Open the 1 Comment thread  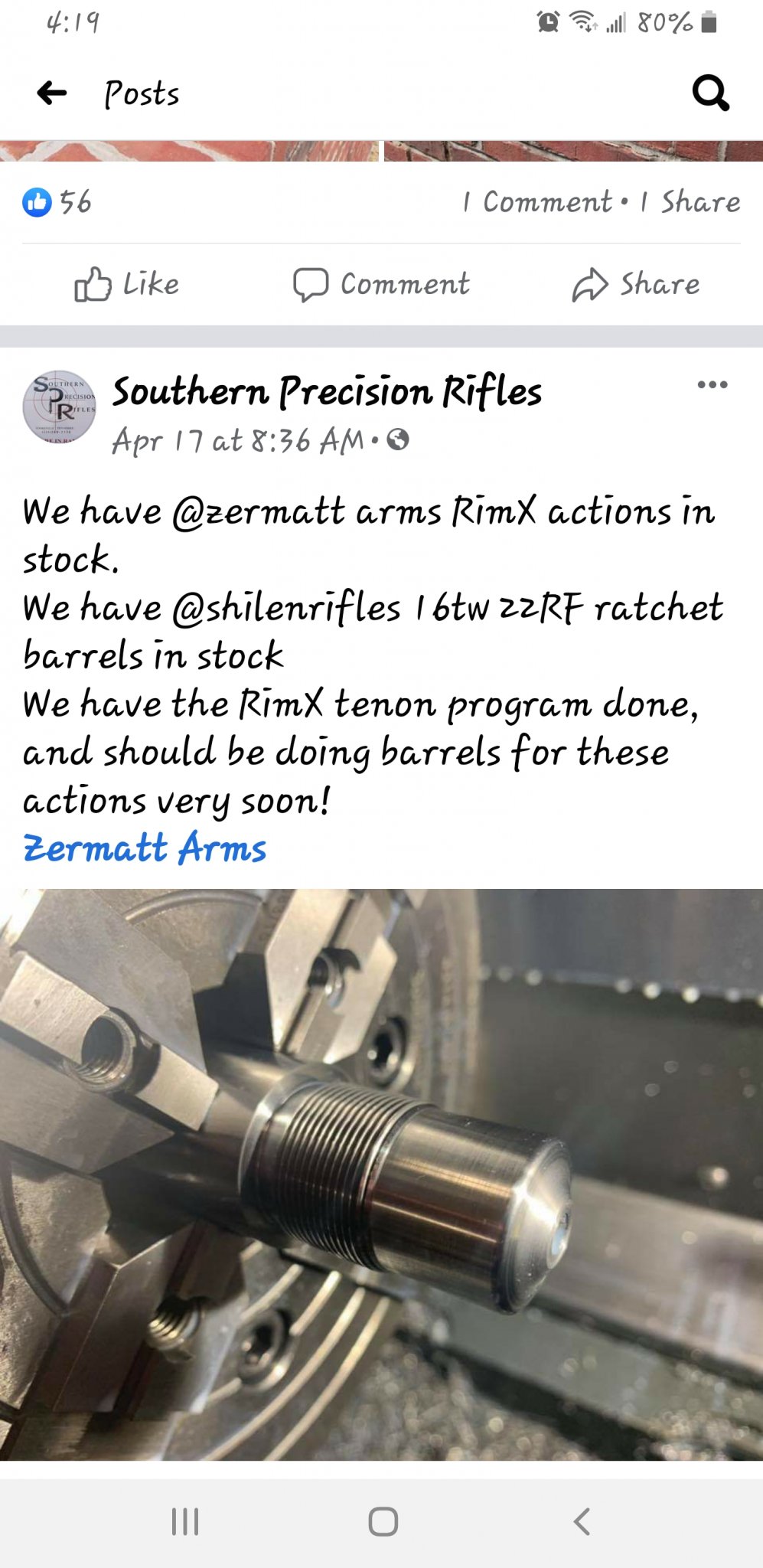point(538,202)
